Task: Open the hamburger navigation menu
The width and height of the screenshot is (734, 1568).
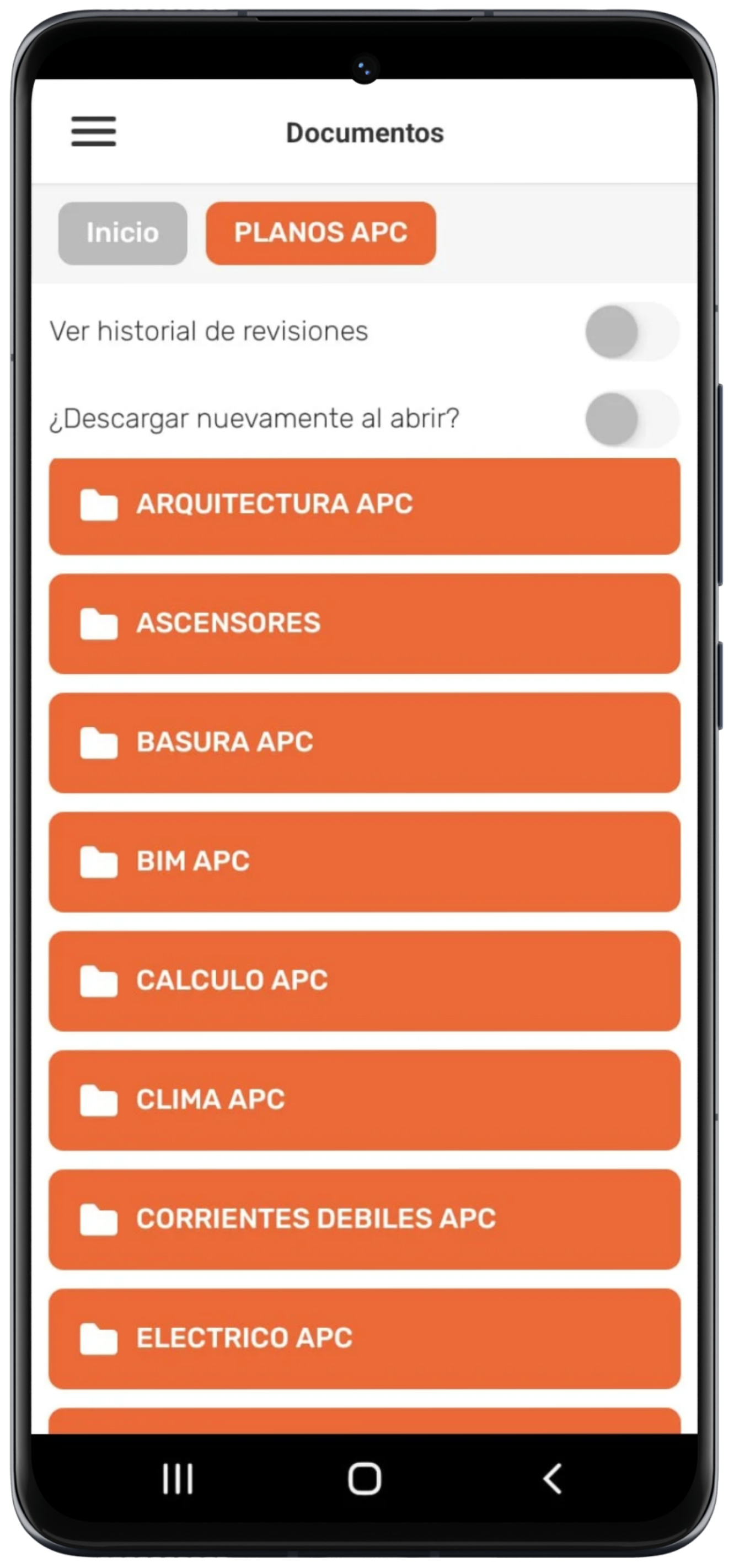Action: (93, 131)
